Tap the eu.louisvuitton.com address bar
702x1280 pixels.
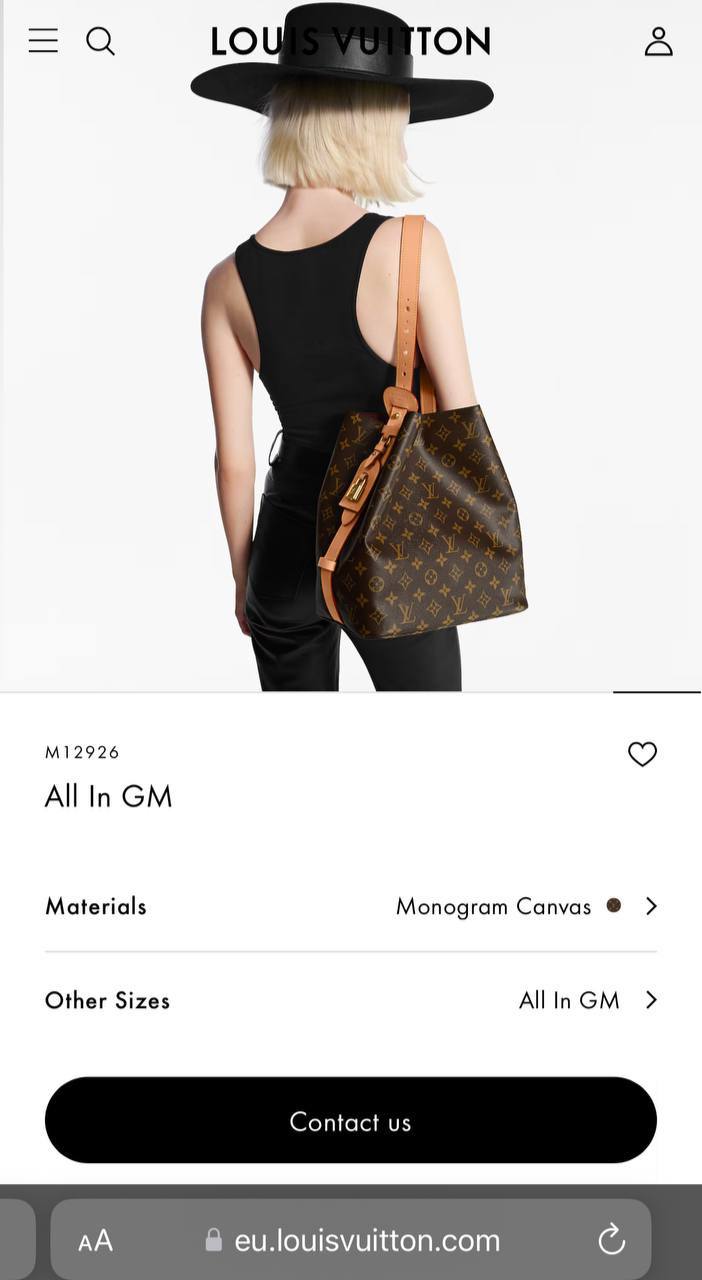[366, 1241]
